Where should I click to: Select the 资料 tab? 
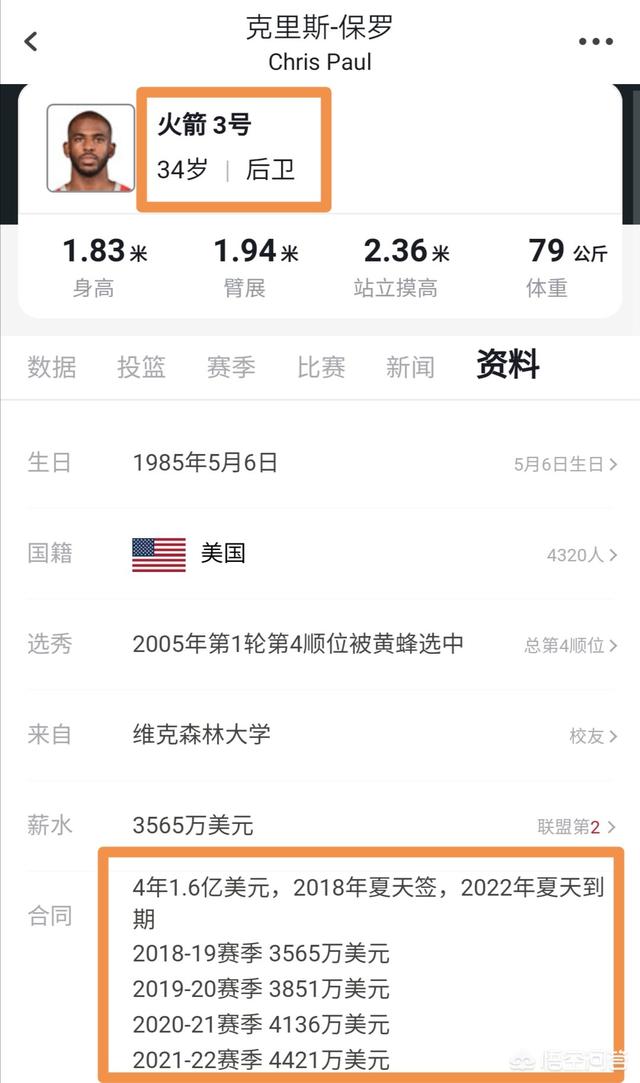(x=508, y=364)
